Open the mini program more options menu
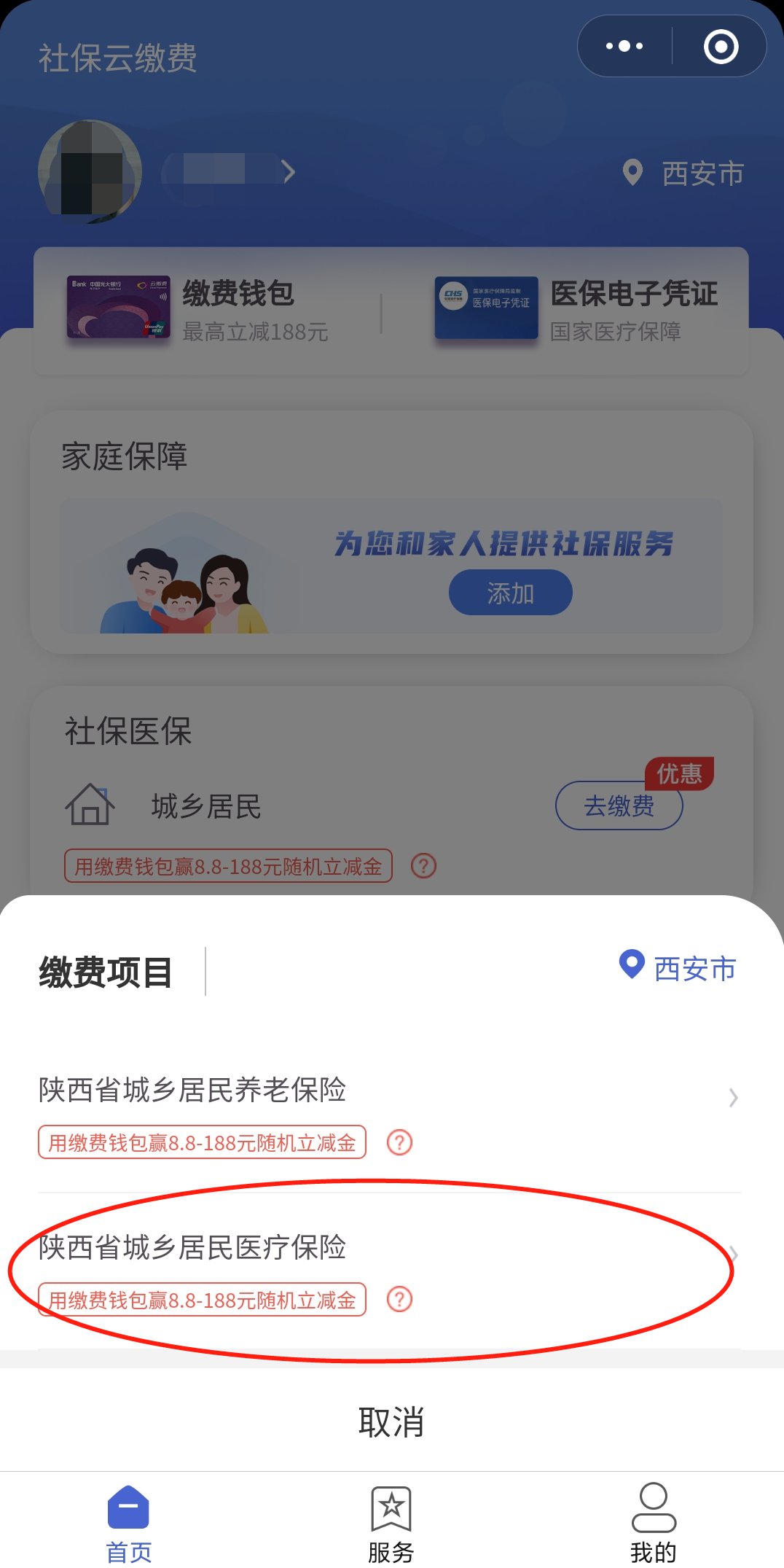The height and width of the screenshot is (1568, 784). pyautogui.click(x=624, y=47)
